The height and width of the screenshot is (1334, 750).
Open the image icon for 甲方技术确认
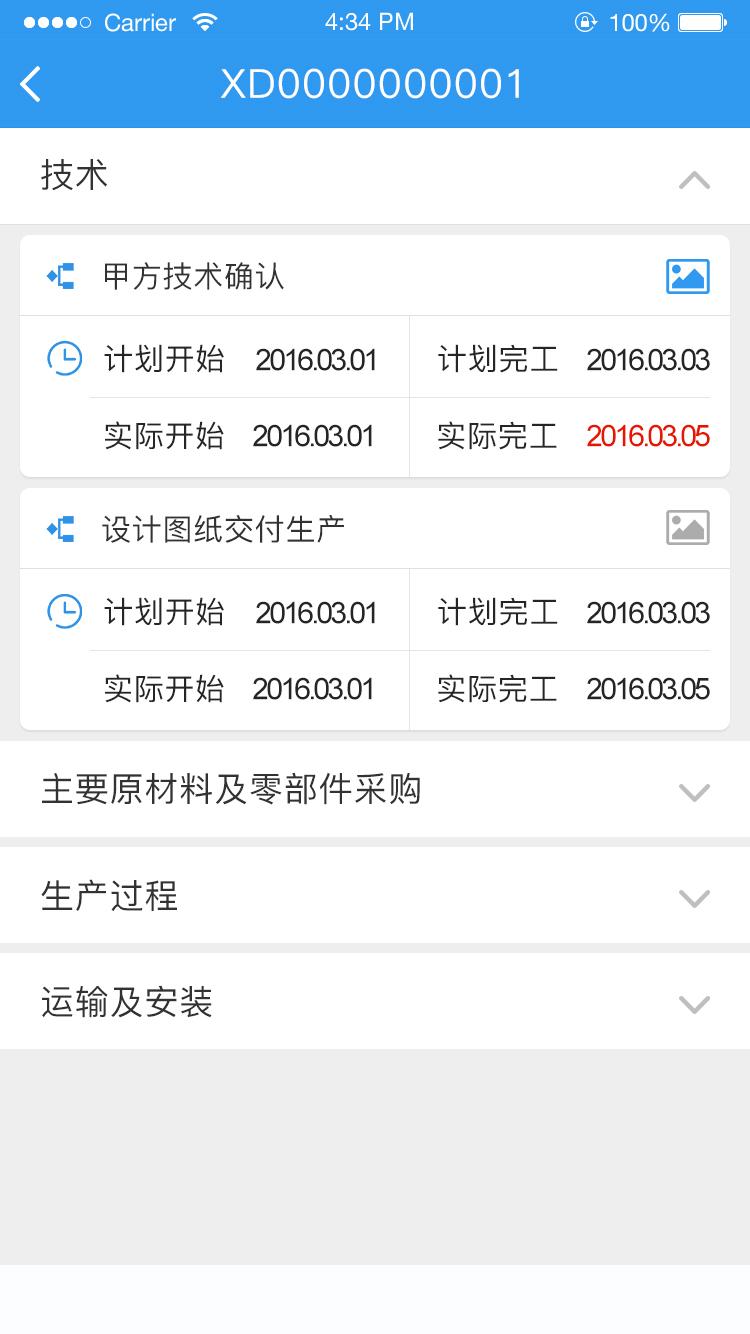(x=687, y=276)
